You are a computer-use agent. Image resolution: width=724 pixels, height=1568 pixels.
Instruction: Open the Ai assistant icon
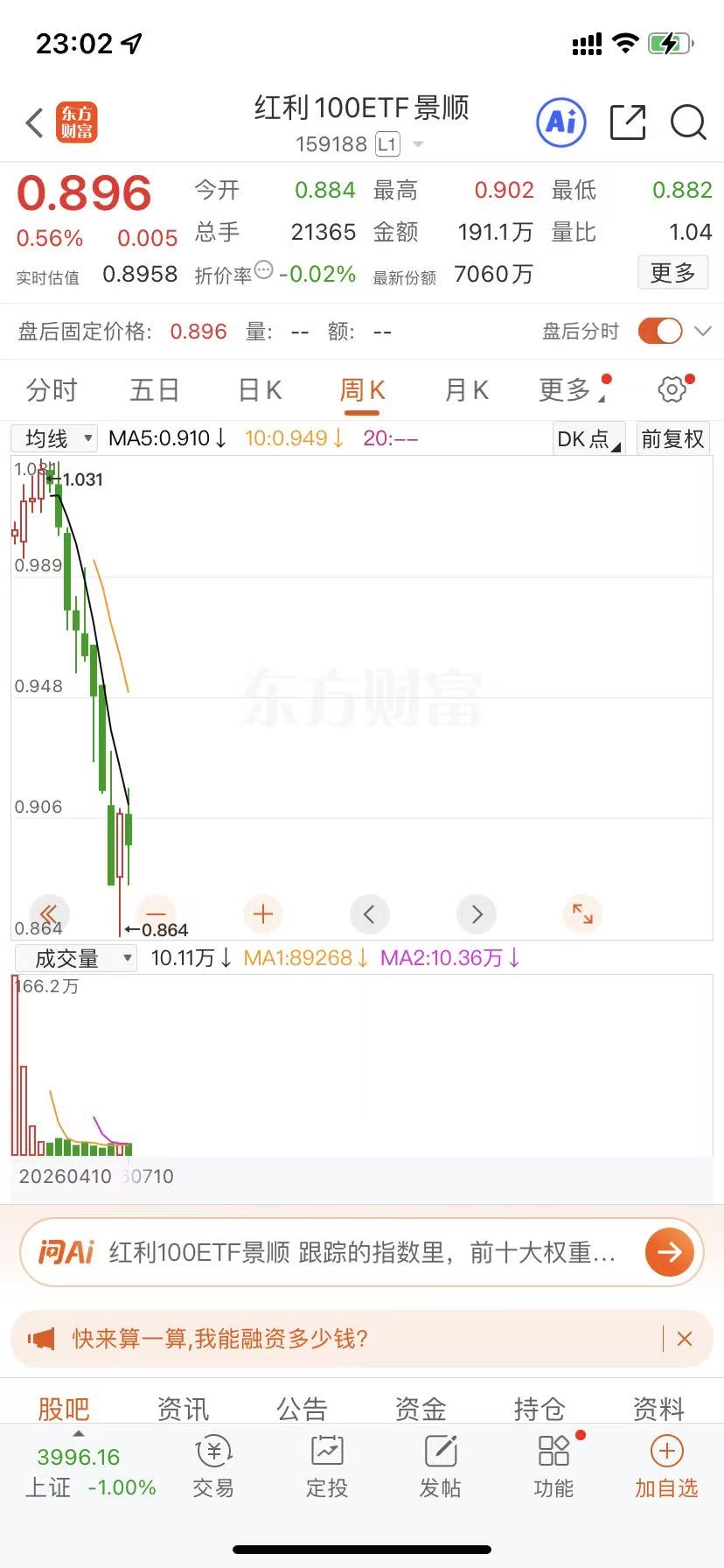pyautogui.click(x=560, y=122)
